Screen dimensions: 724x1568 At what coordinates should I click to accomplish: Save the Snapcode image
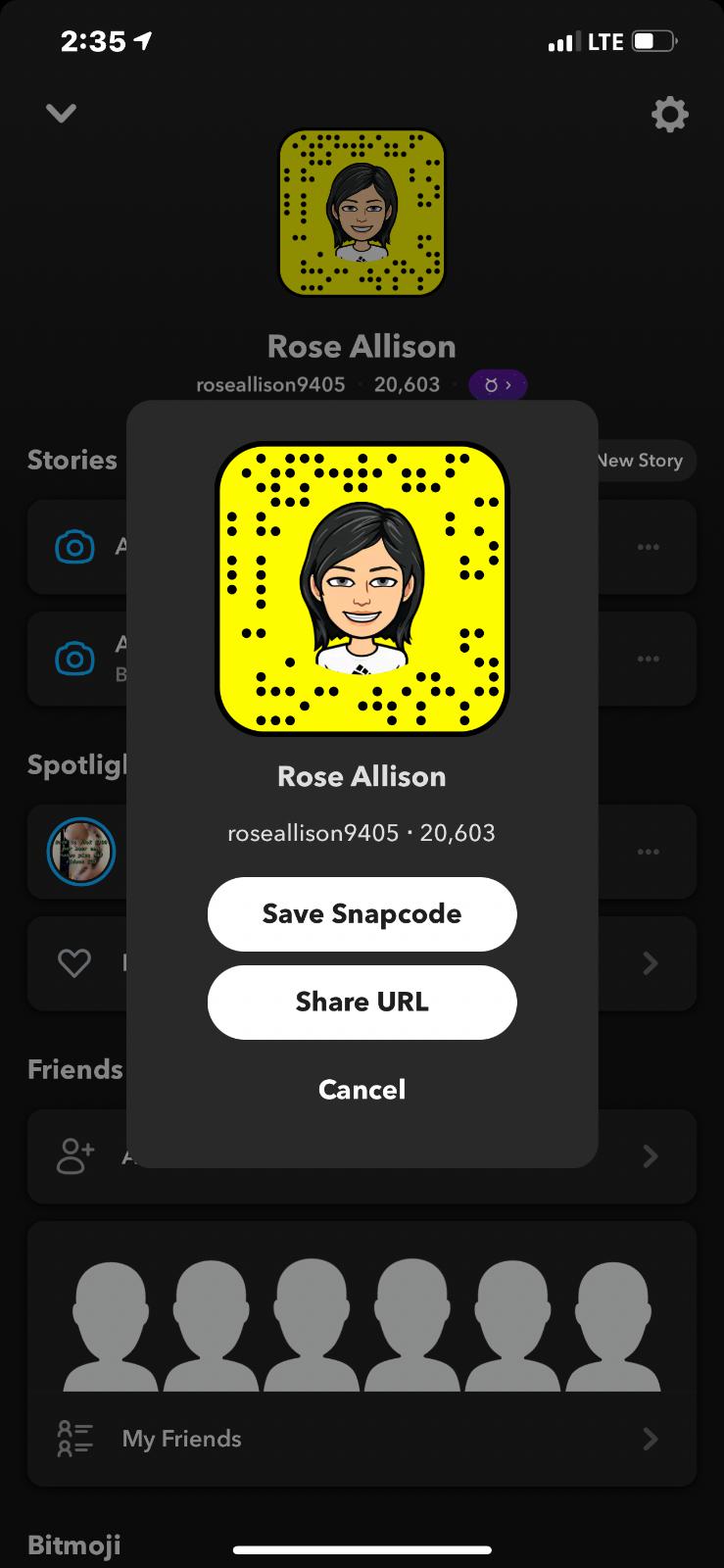tap(362, 913)
